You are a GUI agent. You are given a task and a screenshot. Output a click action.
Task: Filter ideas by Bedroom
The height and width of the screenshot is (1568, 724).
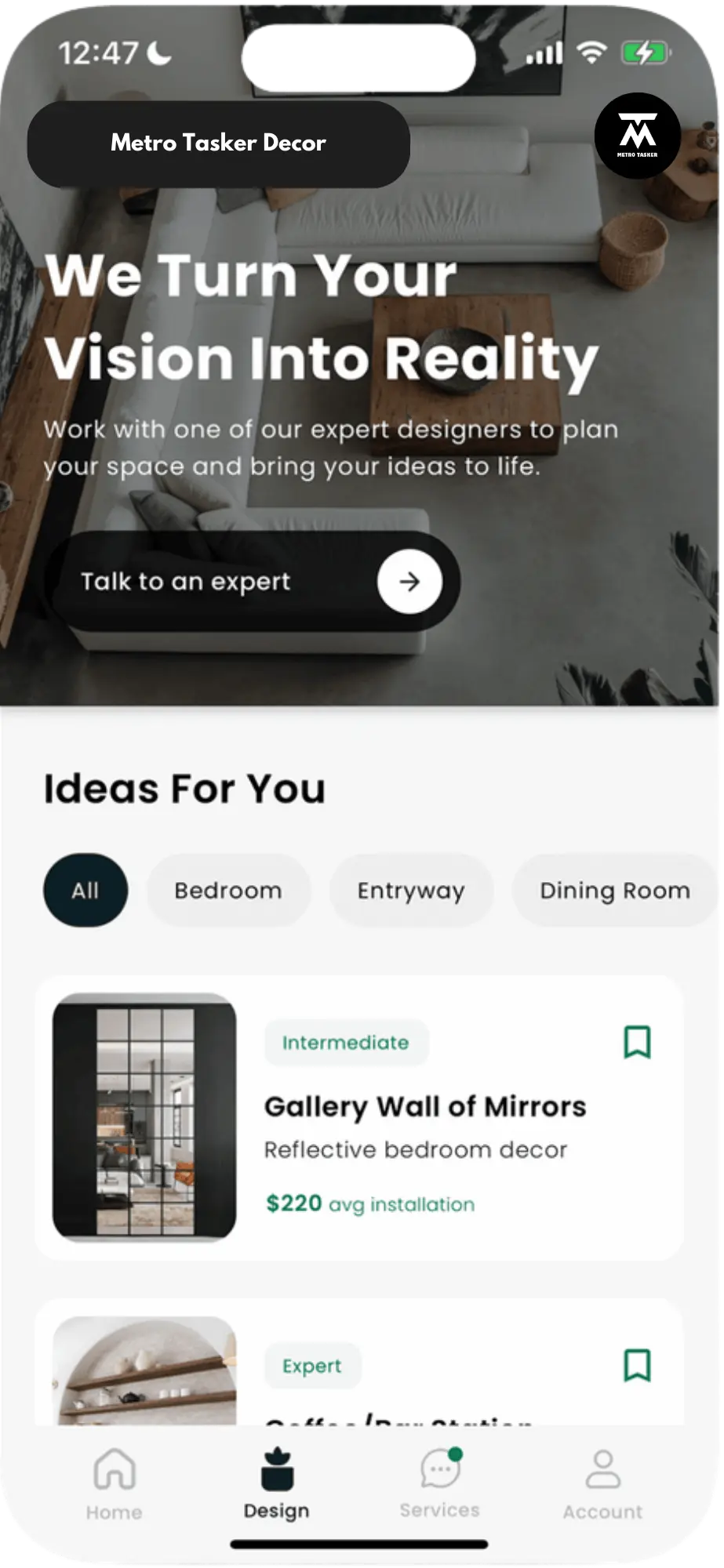pyautogui.click(x=228, y=891)
